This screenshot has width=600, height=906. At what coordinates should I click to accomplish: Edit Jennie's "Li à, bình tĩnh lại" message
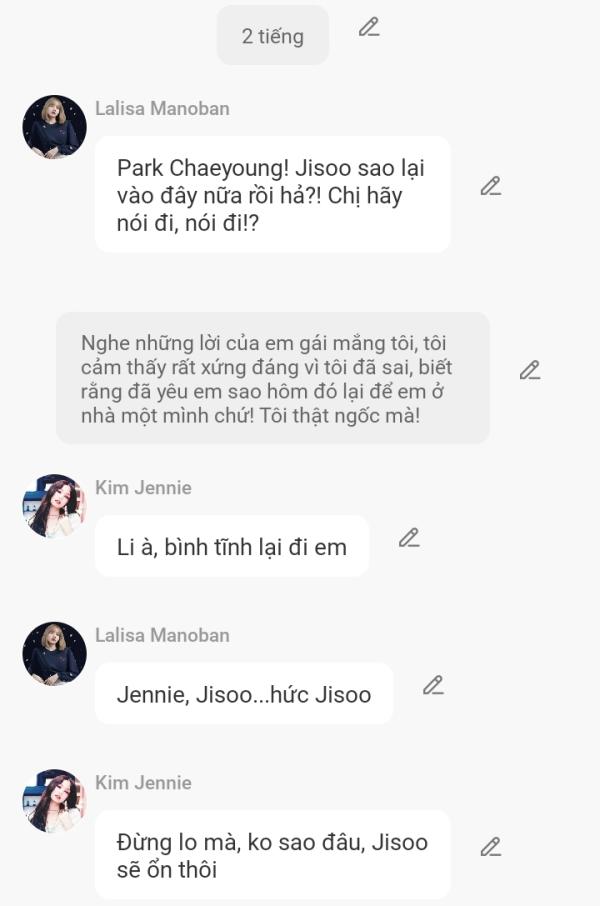[x=408, y=538]
